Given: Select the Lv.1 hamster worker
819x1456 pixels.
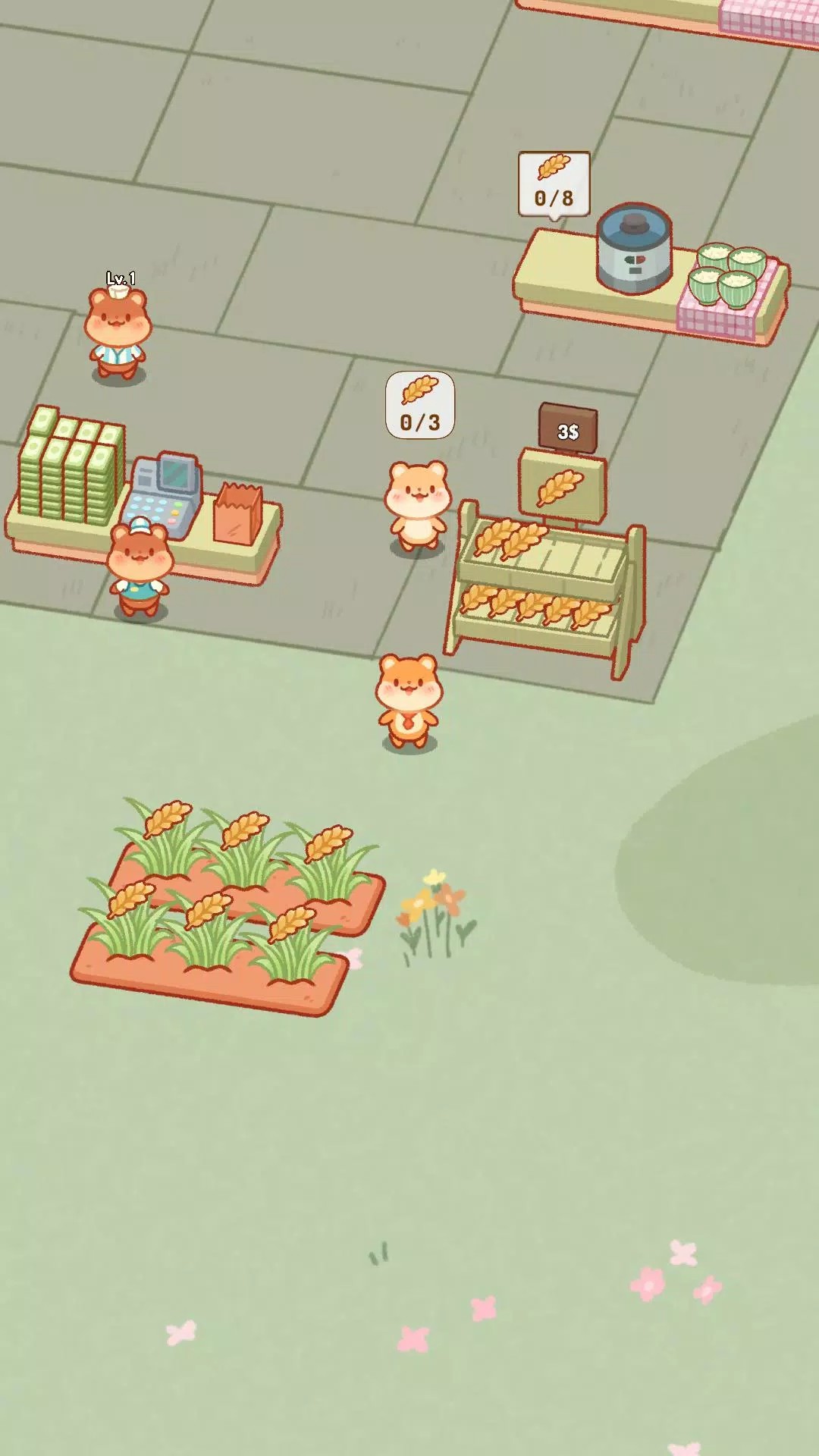Looking at the screenshot, I should (117, 332).
